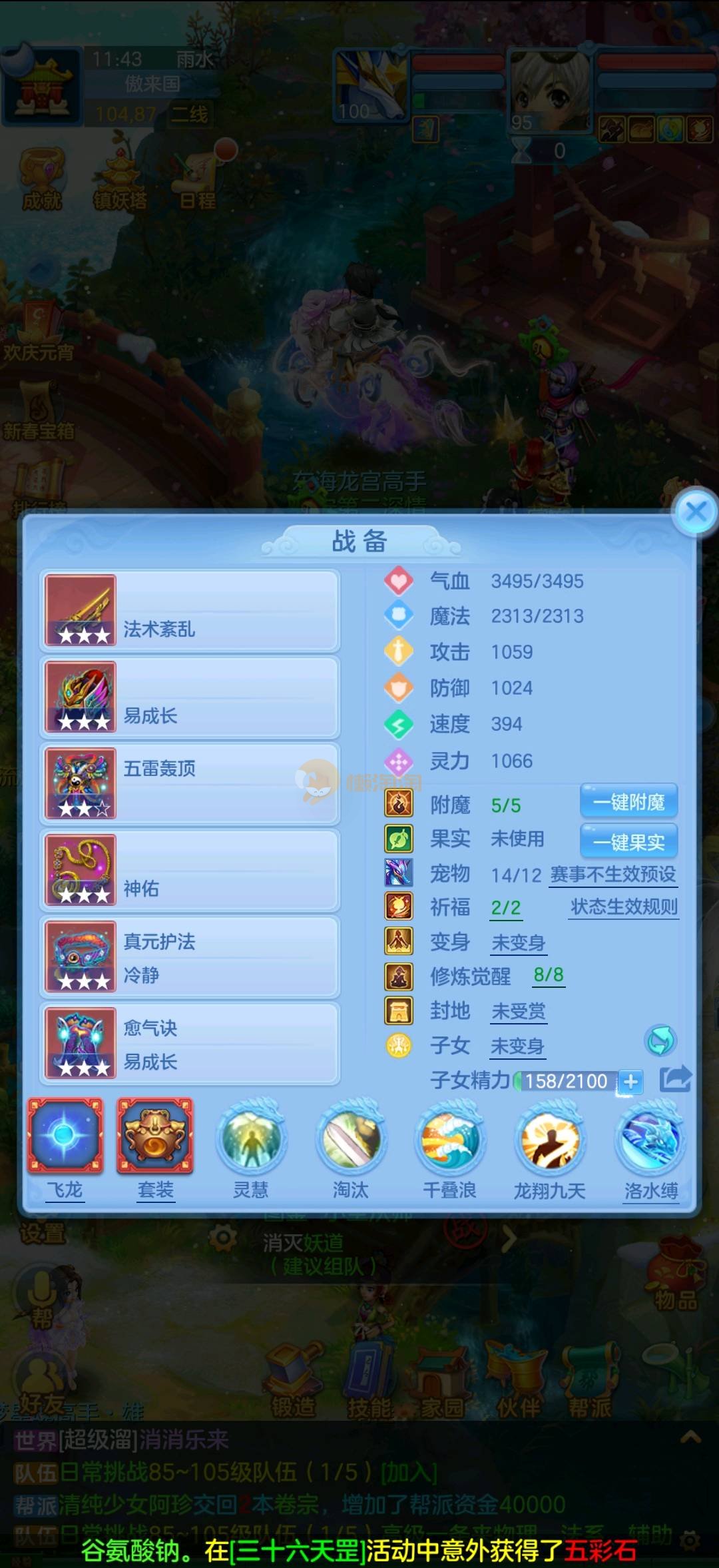Close the 战备 dialog

(696, 512)
